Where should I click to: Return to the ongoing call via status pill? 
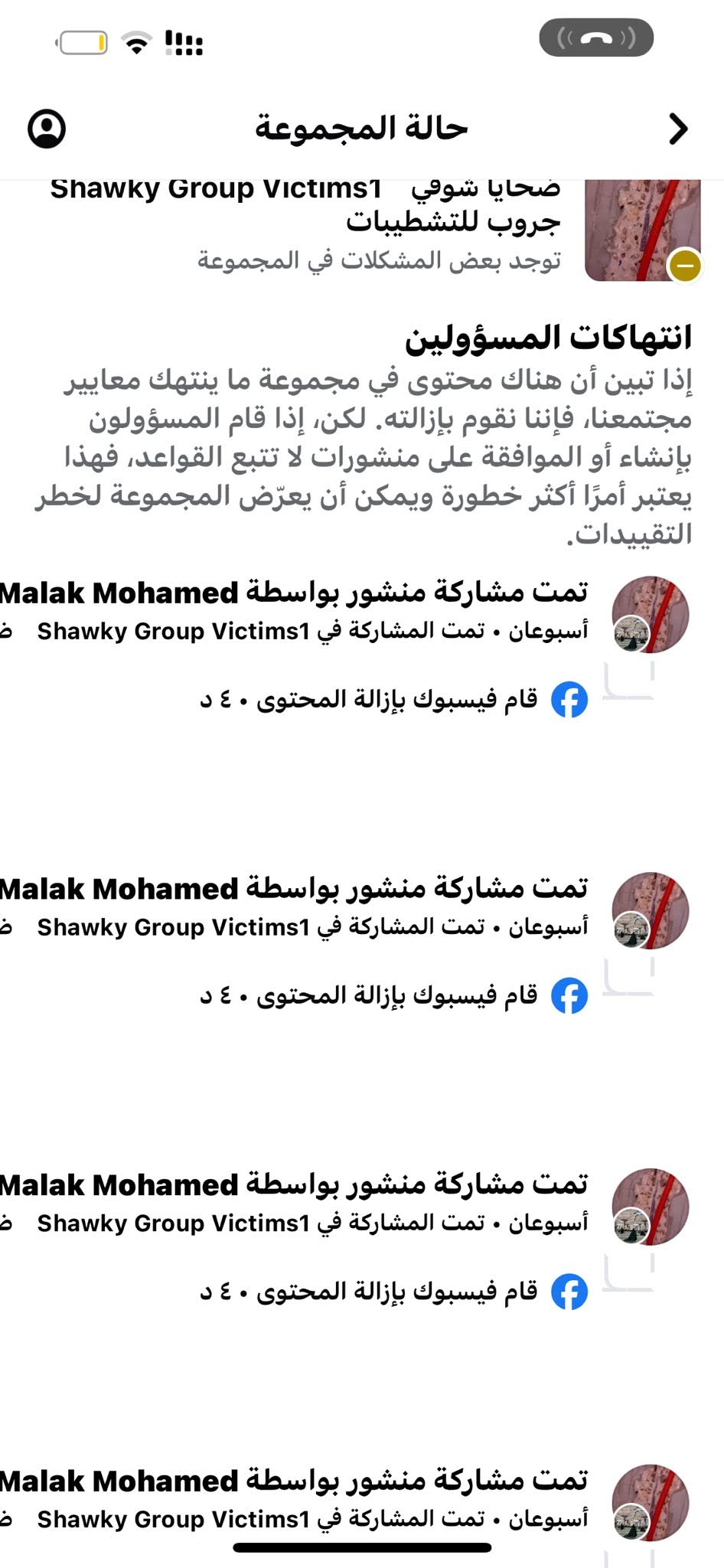point(596,38)
